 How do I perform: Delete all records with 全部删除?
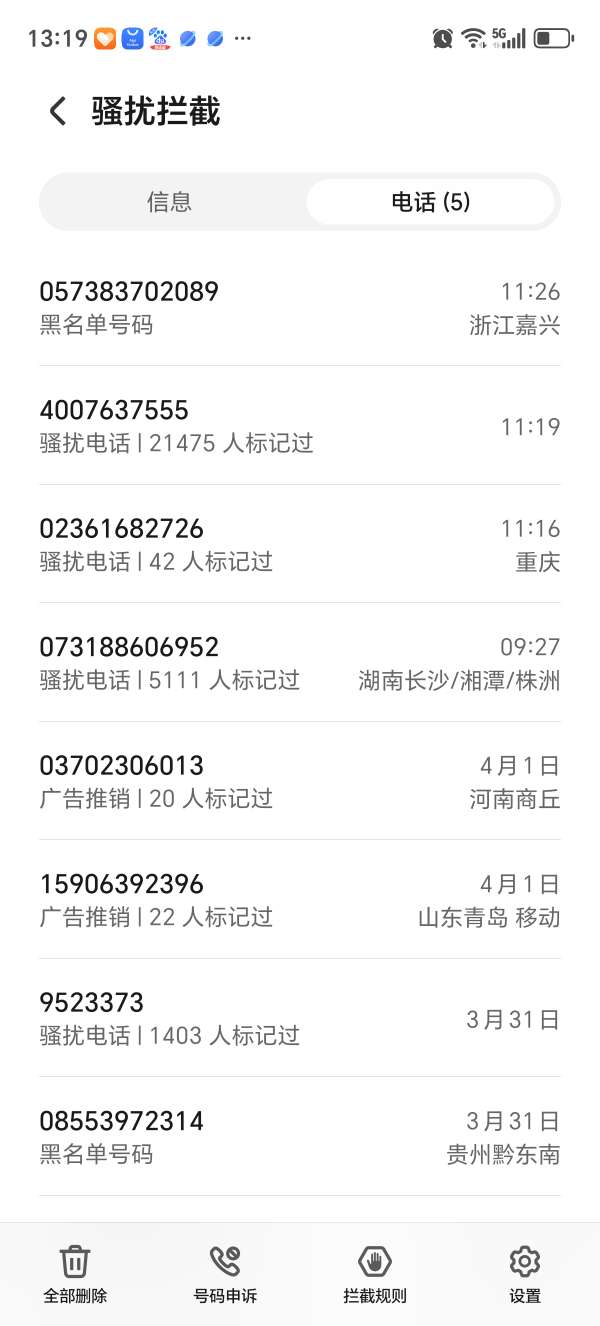(x=75, y=1274)
